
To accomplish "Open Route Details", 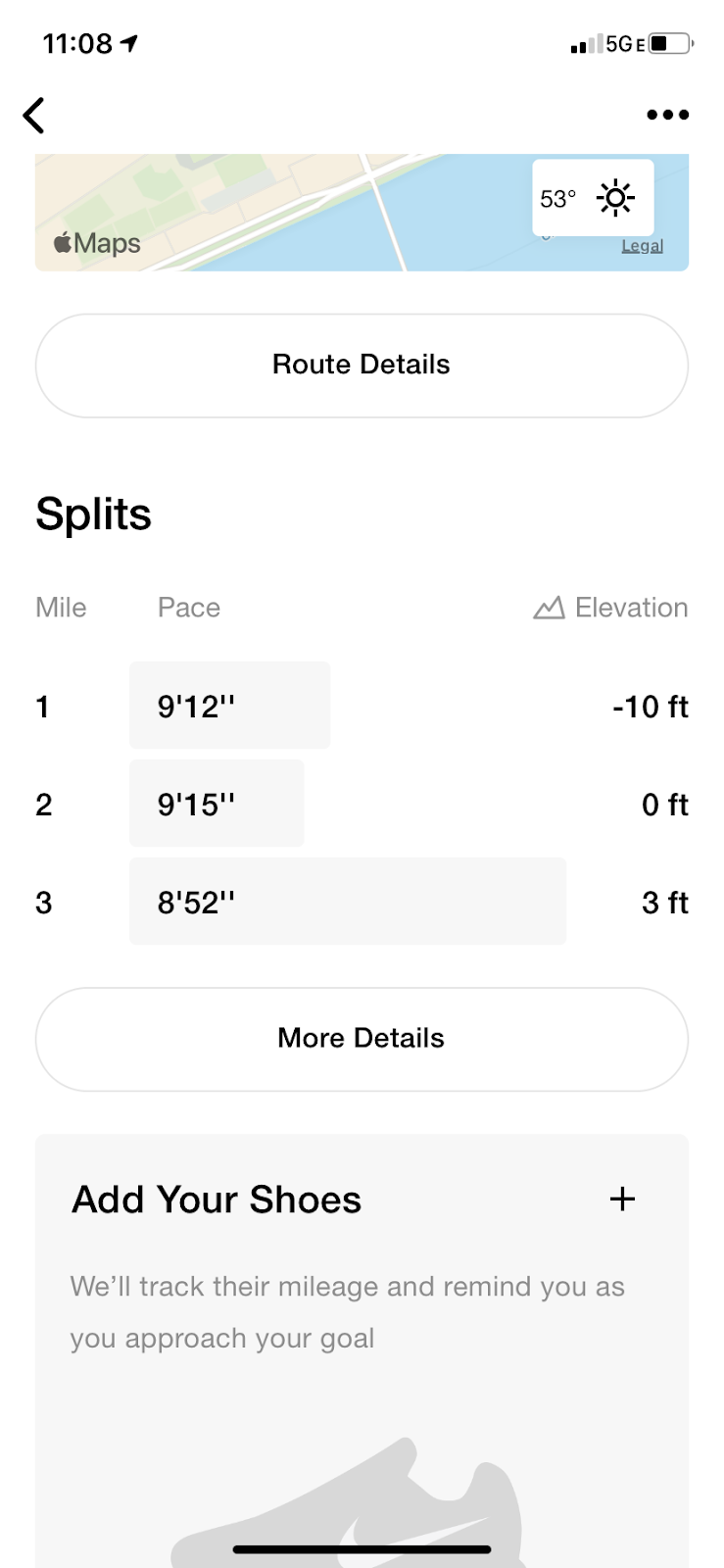I will 362,366.
